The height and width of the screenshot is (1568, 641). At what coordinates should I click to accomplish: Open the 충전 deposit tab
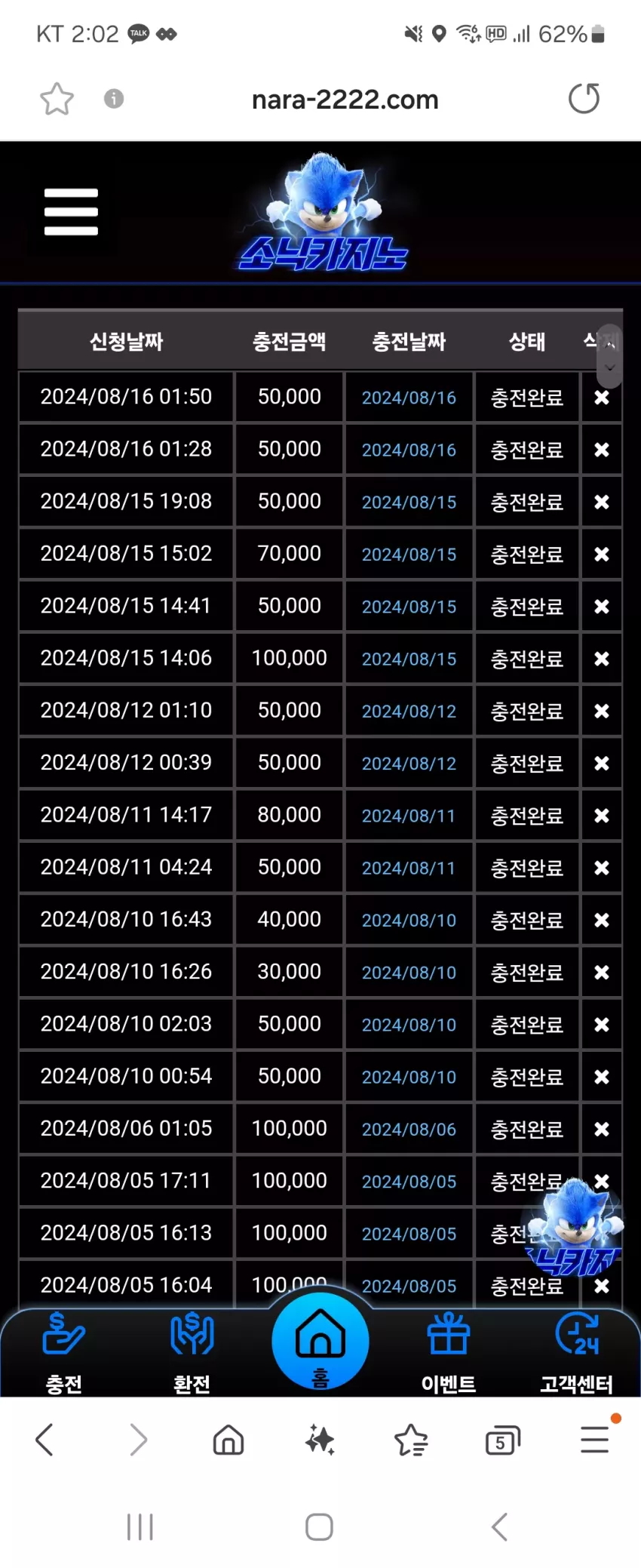click(x=64, y=1353)
